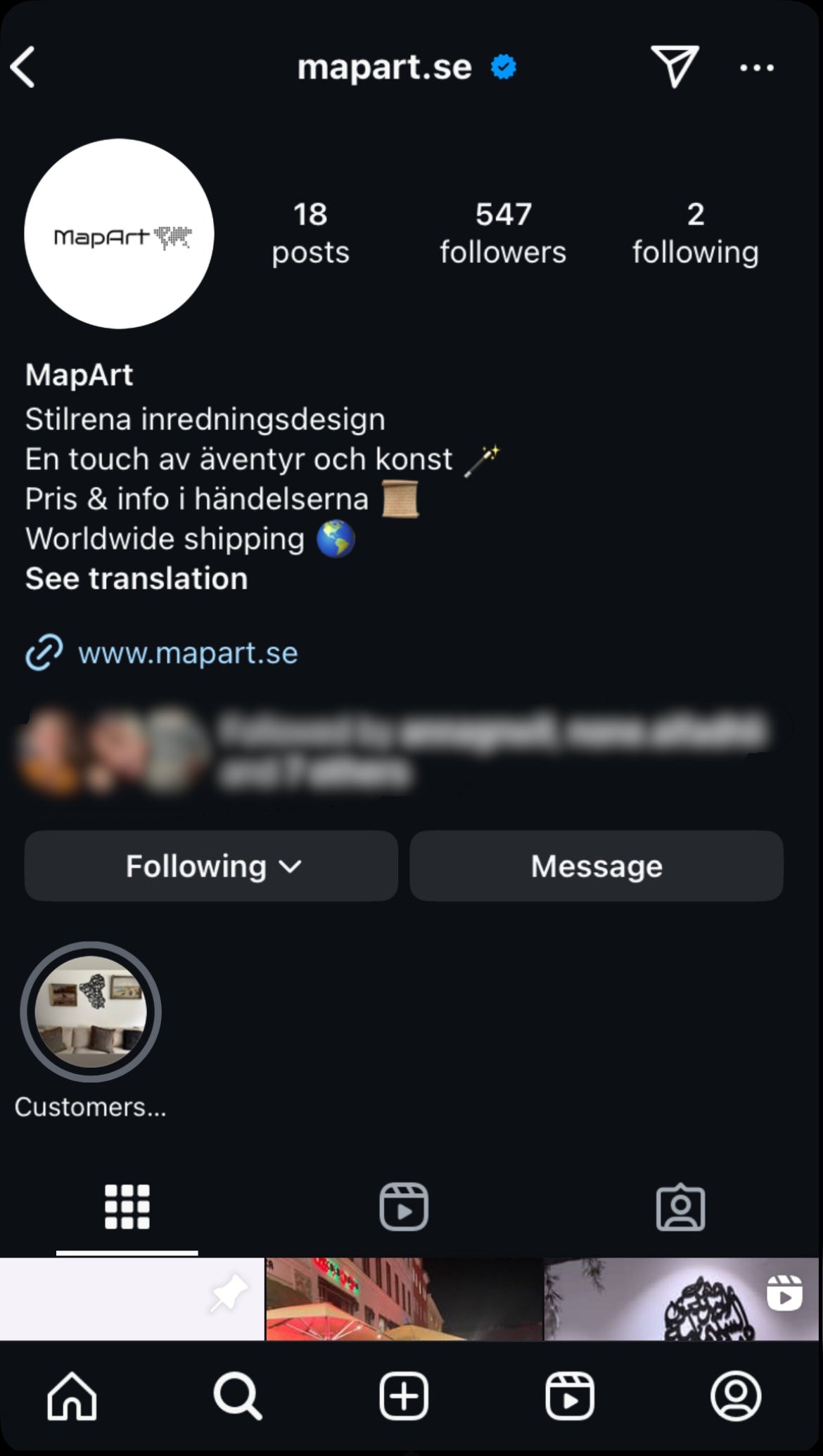Viewport: 823px width, 1456px height.
Task: Create a new post
Action: coord(404,1396)
